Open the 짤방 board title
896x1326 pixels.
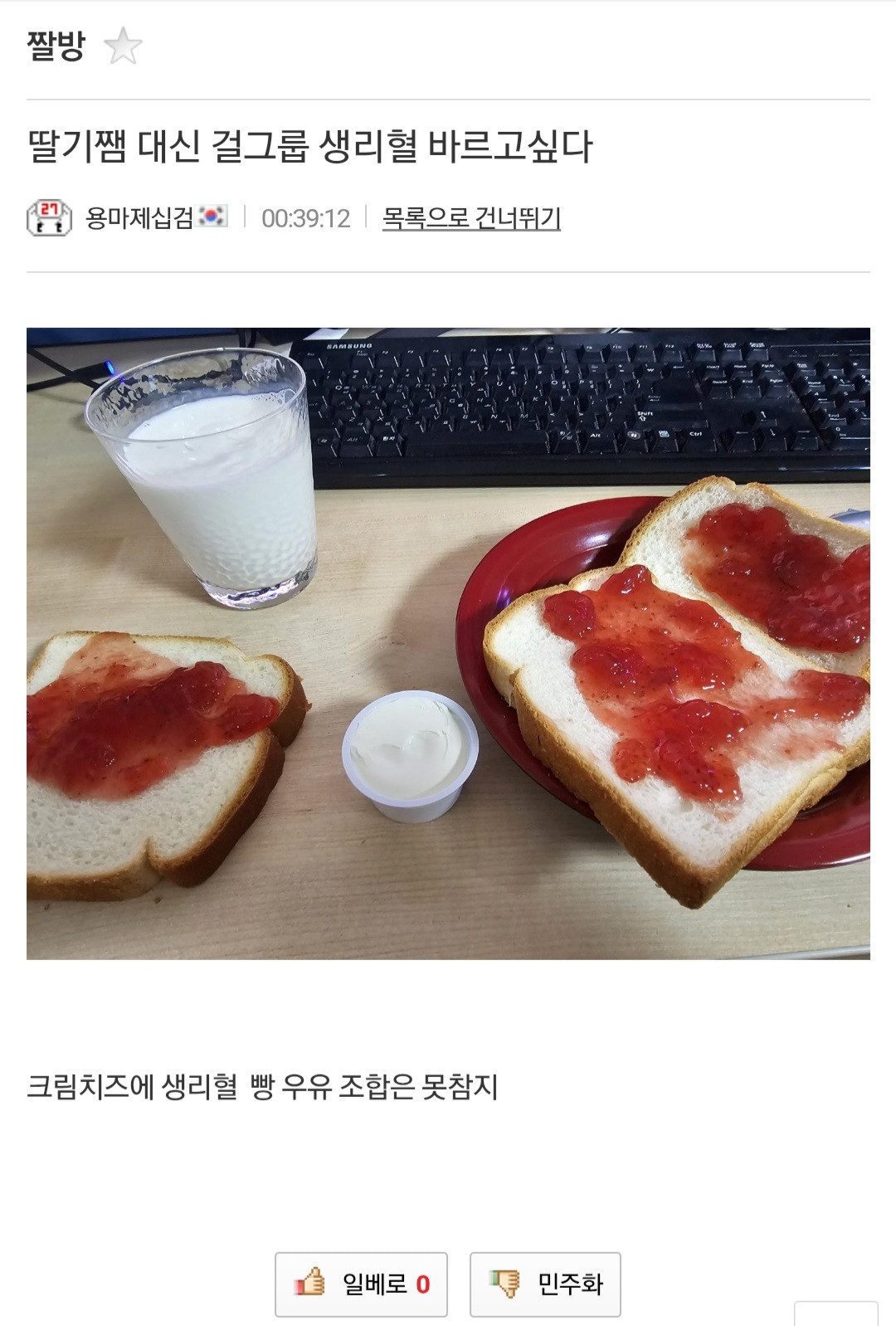click(x=56, y=46)
